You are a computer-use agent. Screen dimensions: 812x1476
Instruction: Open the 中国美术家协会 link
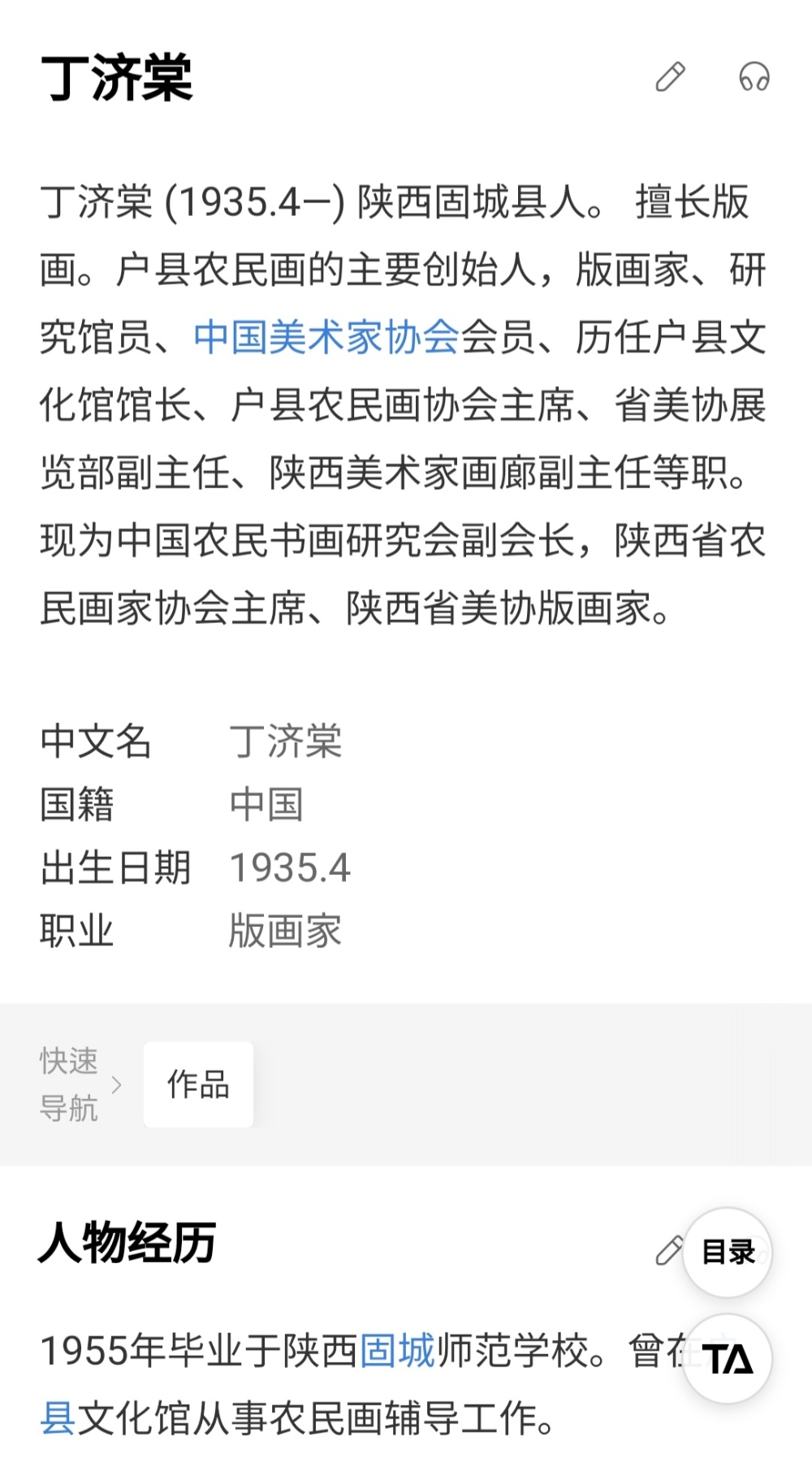tap(327, 337)
